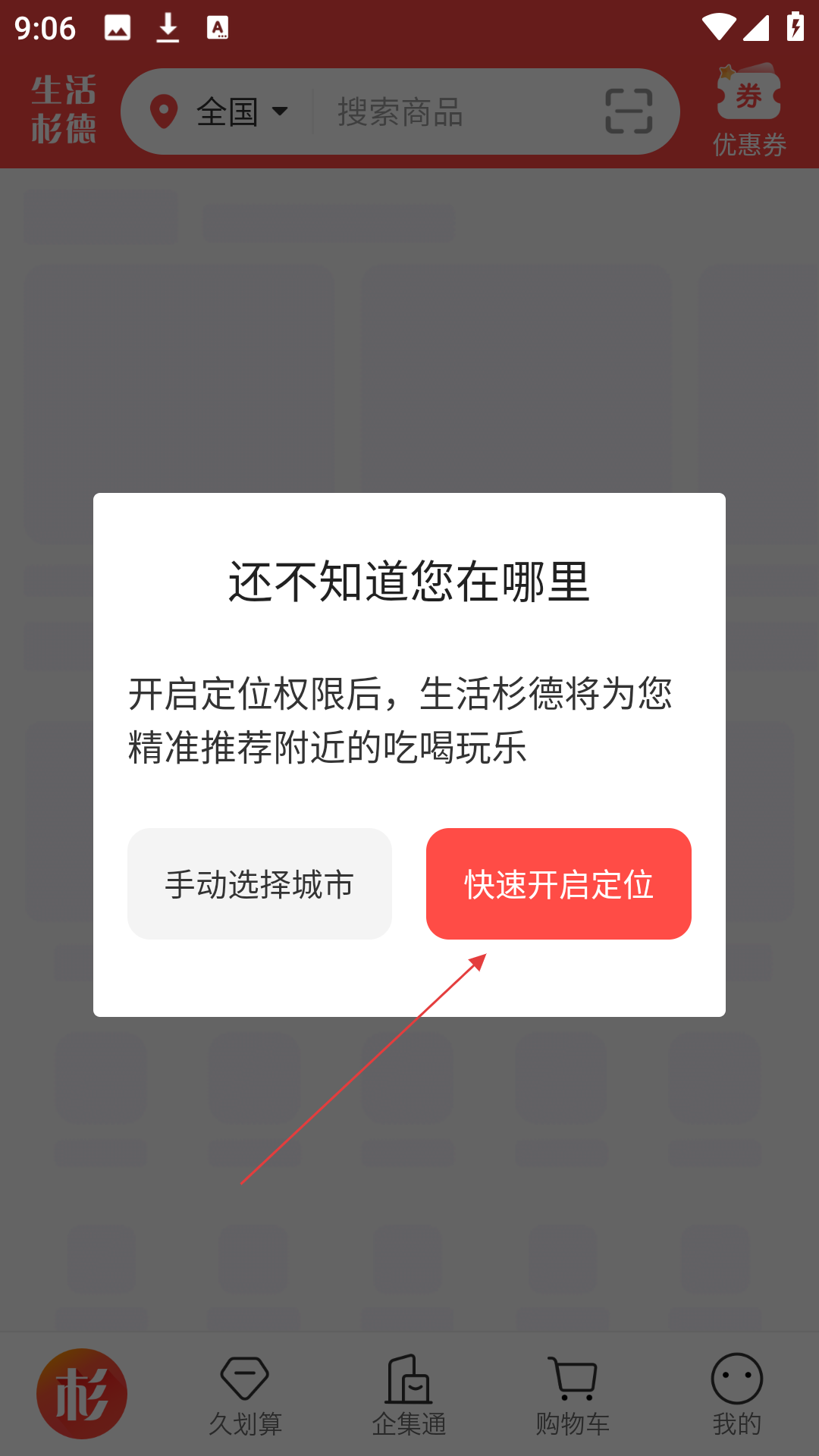Viewport: 819px width, 1456px height.
Task: Open the scan code icon
Action: 629,111
